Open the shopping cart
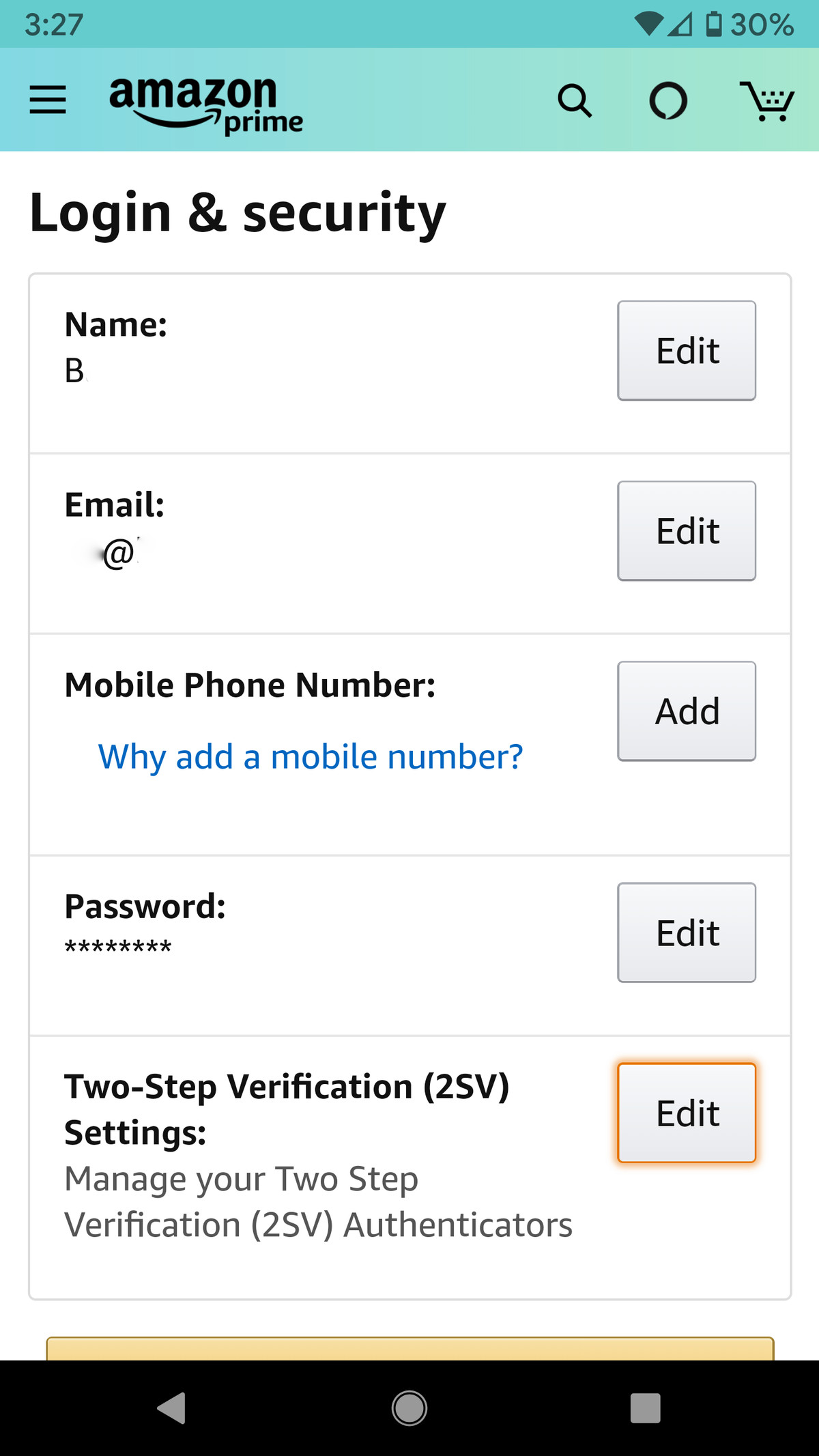The width and height of the screenshot is (819, 1456). pos(767,101)
